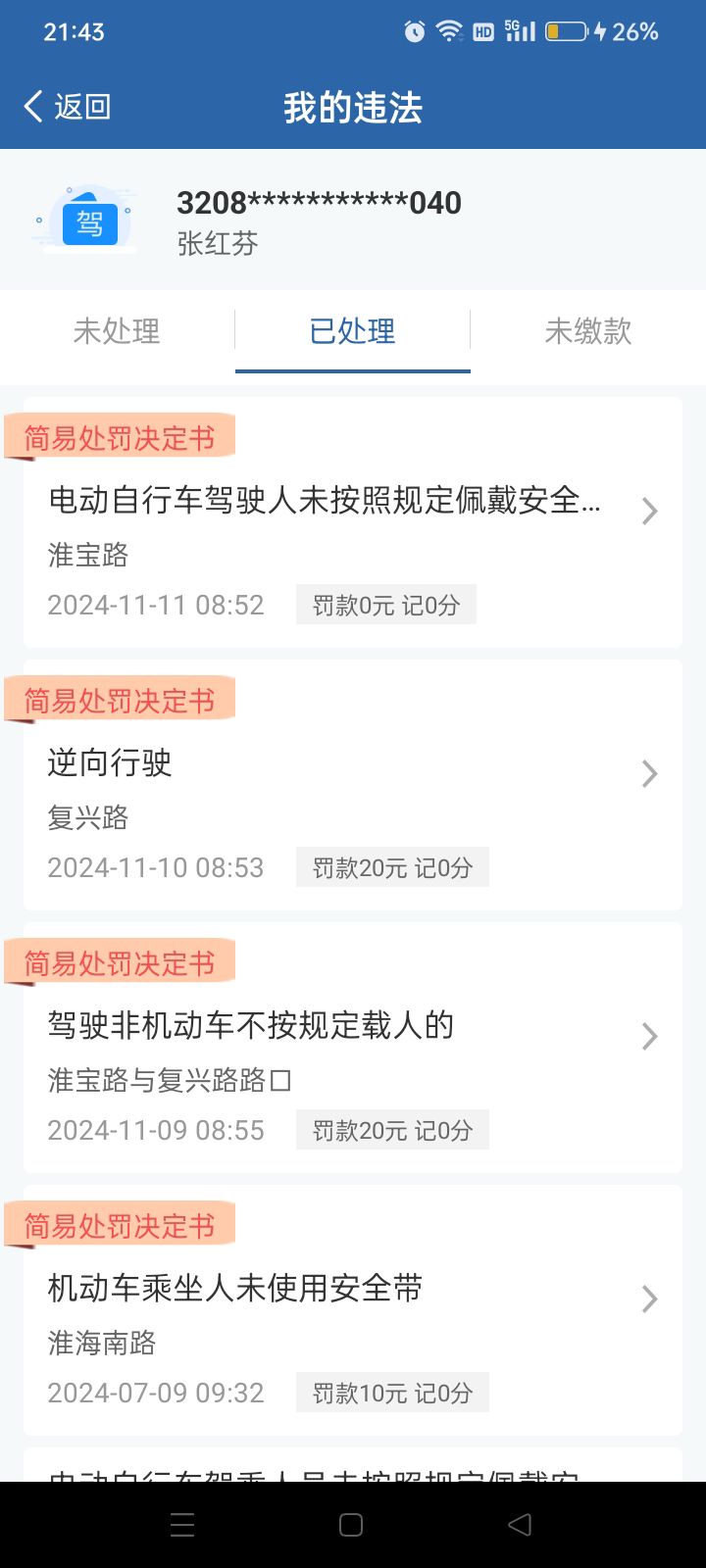Open the 驾驶非机动车不按规定载人的 violation record
706x1568 pixels.
[x=353, y=1048]
